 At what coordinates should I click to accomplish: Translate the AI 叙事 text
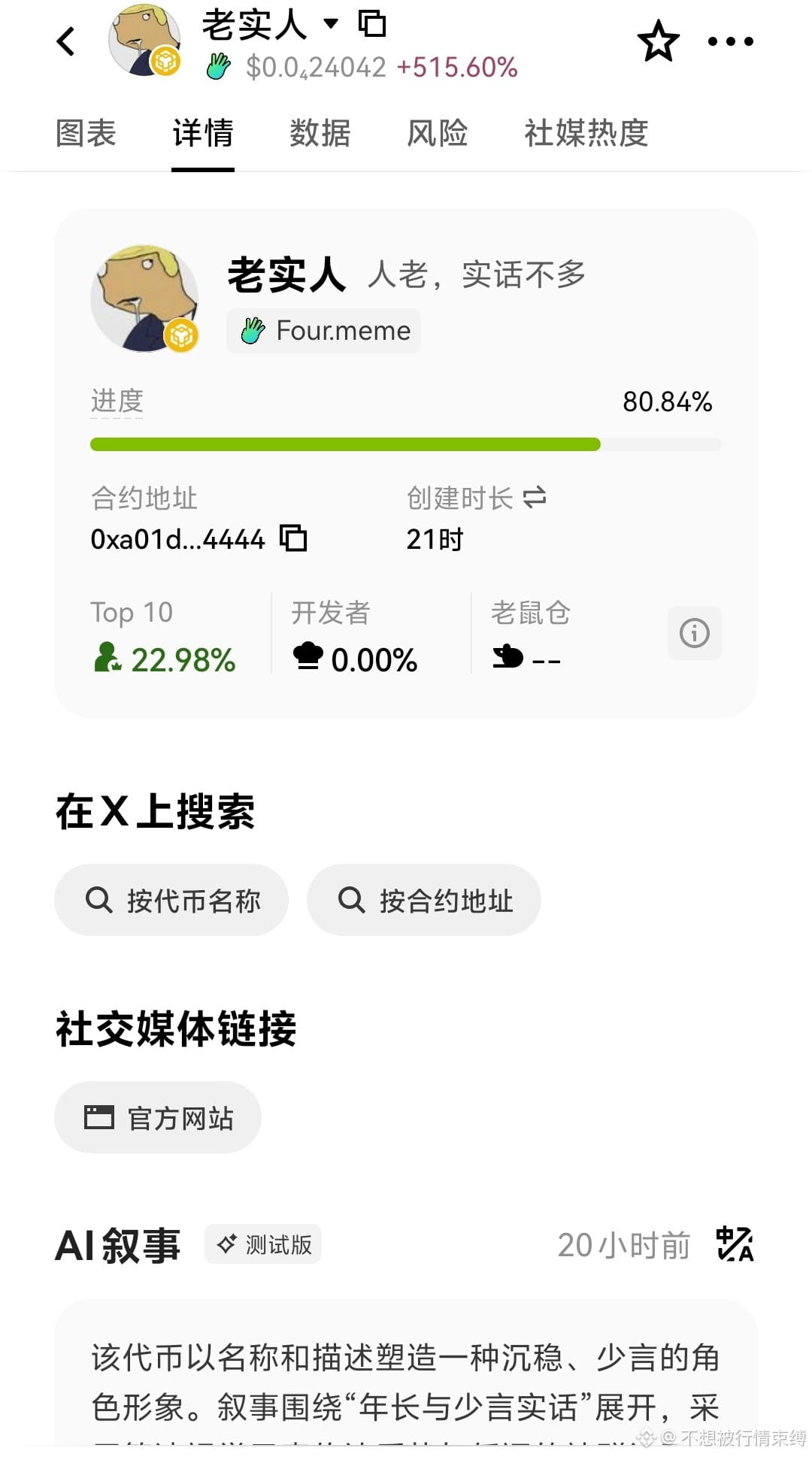(x=735, y=1244)
